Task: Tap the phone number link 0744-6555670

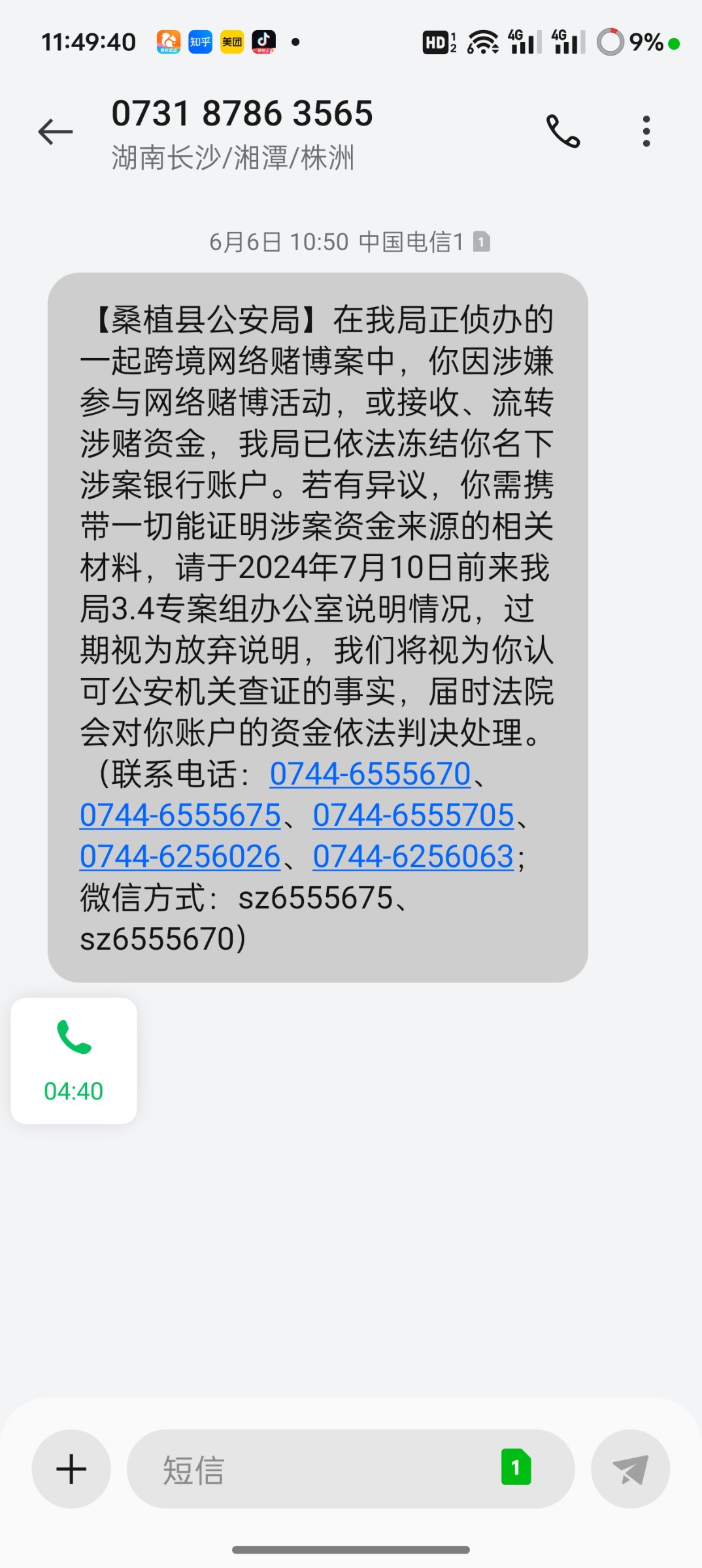Action: [x=370, y=774]
